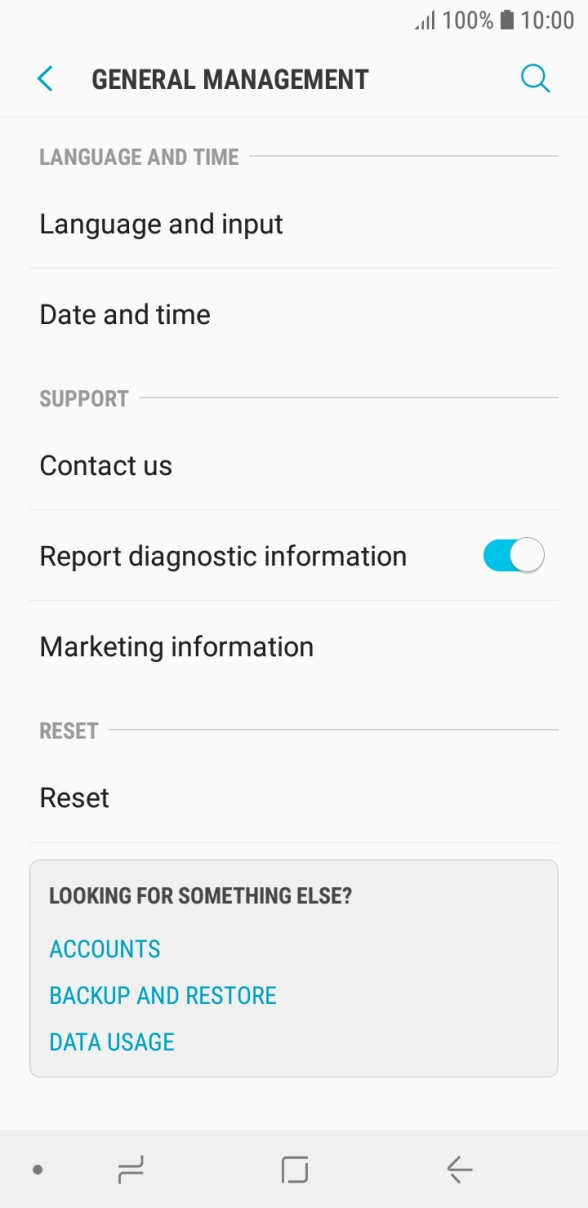
Task: Tap the home button in navigation bar
Action: [x=294, y=1169]
